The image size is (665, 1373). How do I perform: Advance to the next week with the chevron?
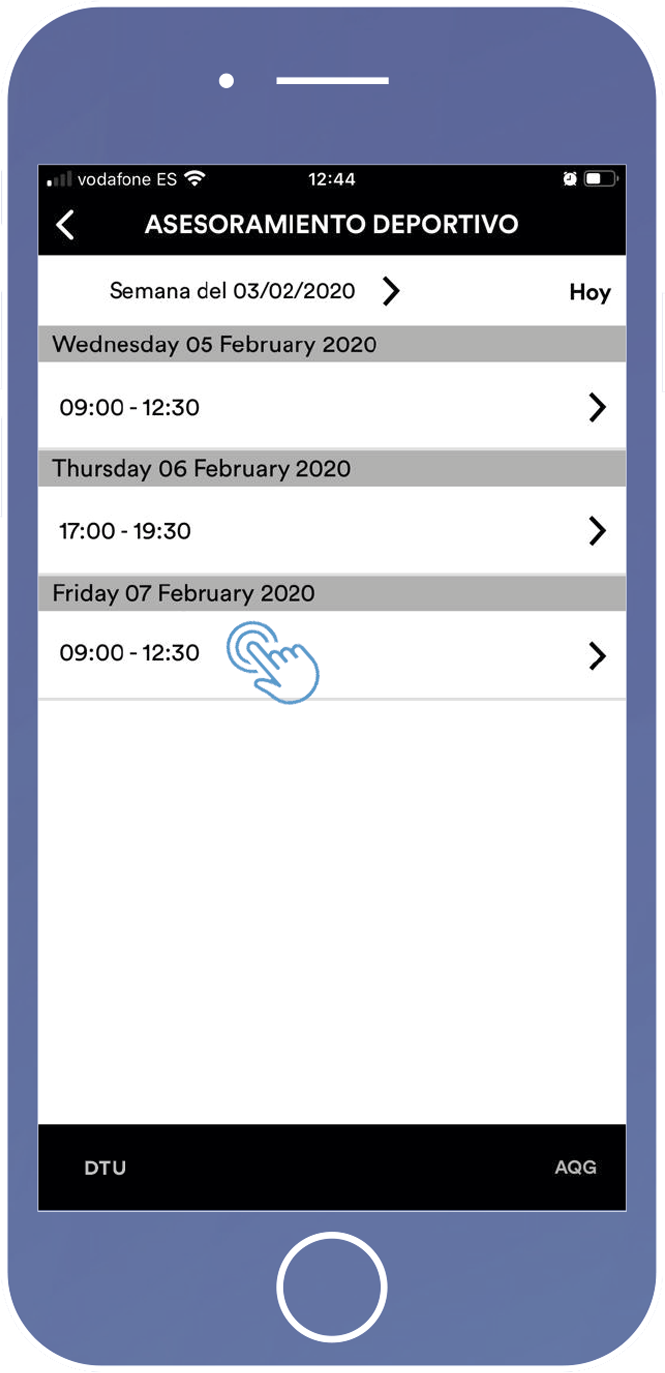click(x=391, y=291)
